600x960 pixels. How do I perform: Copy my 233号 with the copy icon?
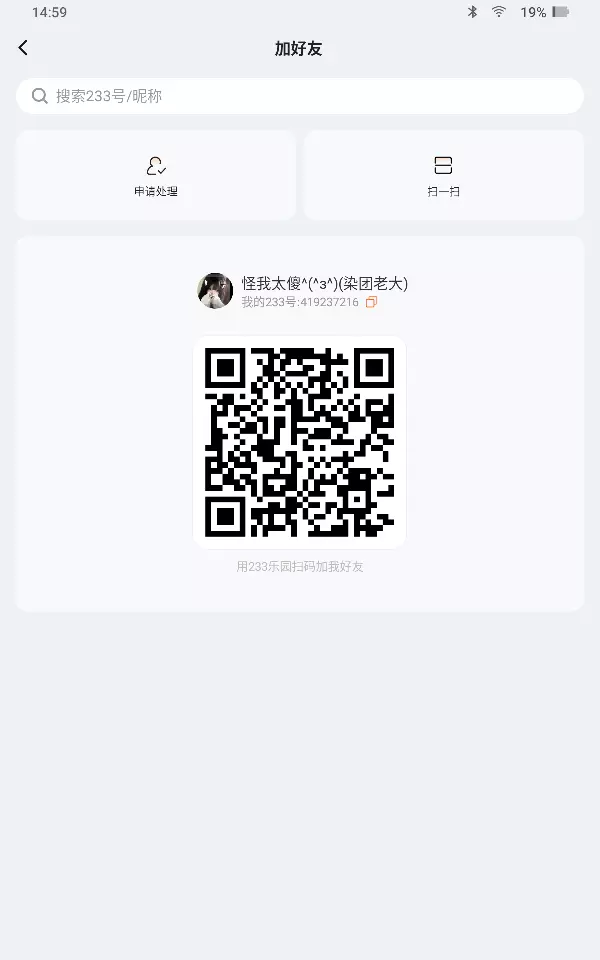[372, 302]
